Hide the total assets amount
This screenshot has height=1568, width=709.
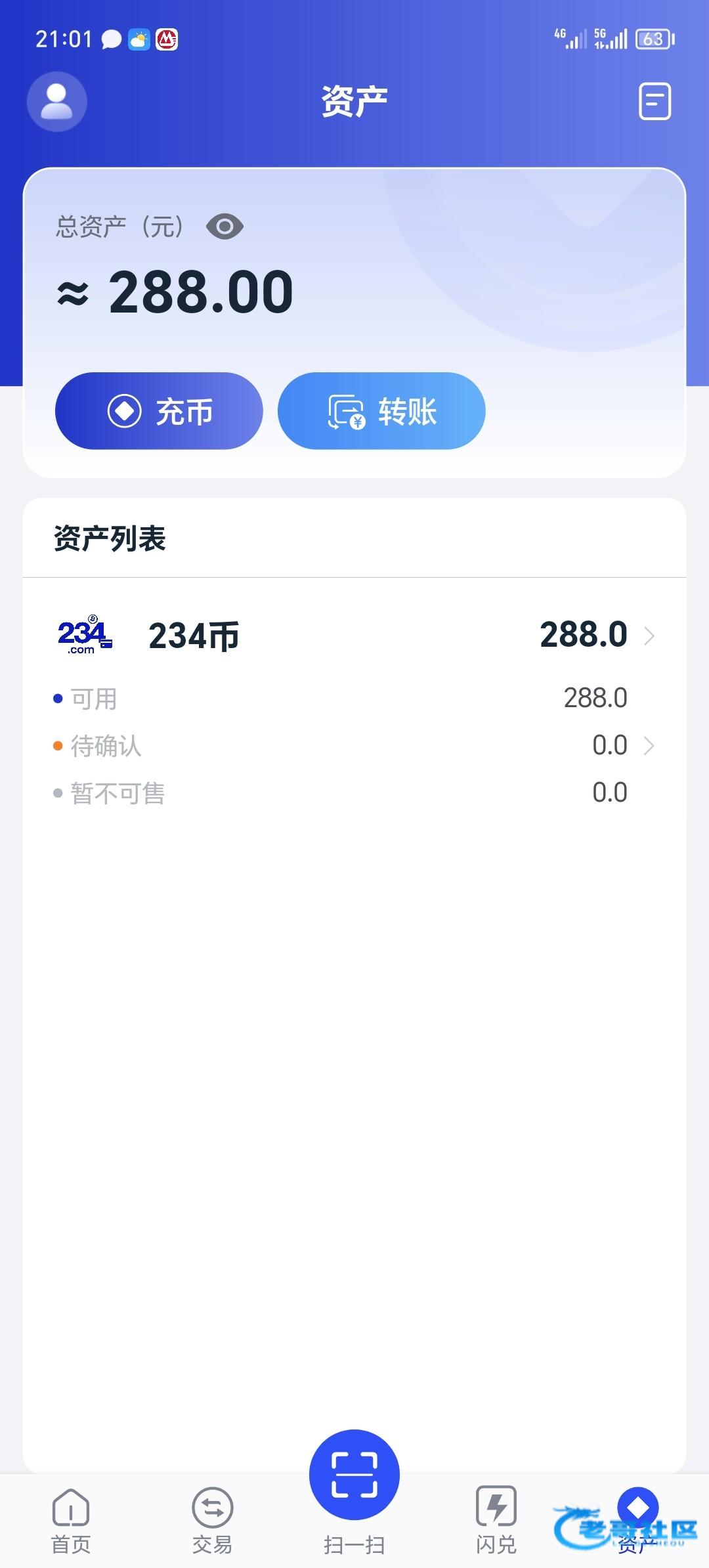click(x=225, y=227)
